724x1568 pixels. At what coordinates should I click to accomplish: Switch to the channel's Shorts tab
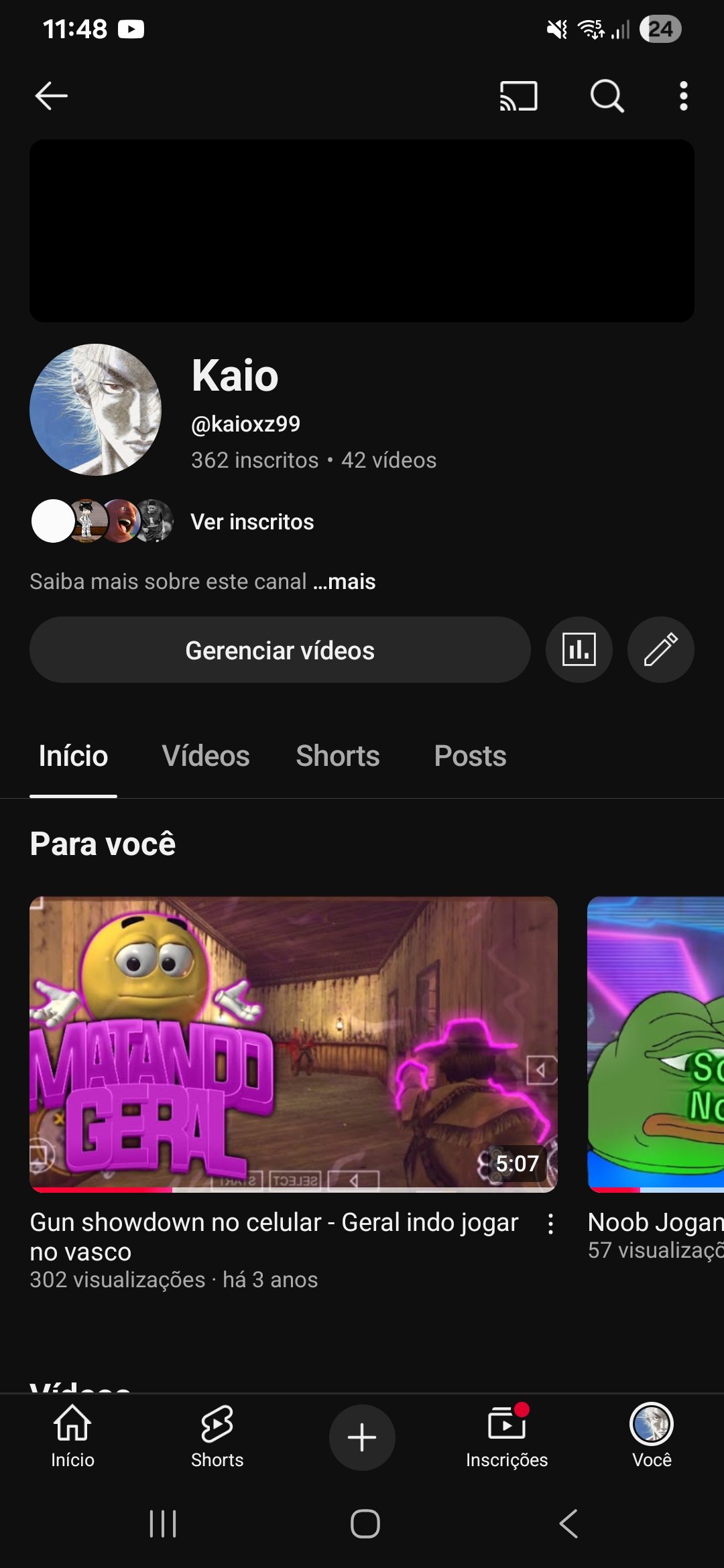[x=338, y=757]
